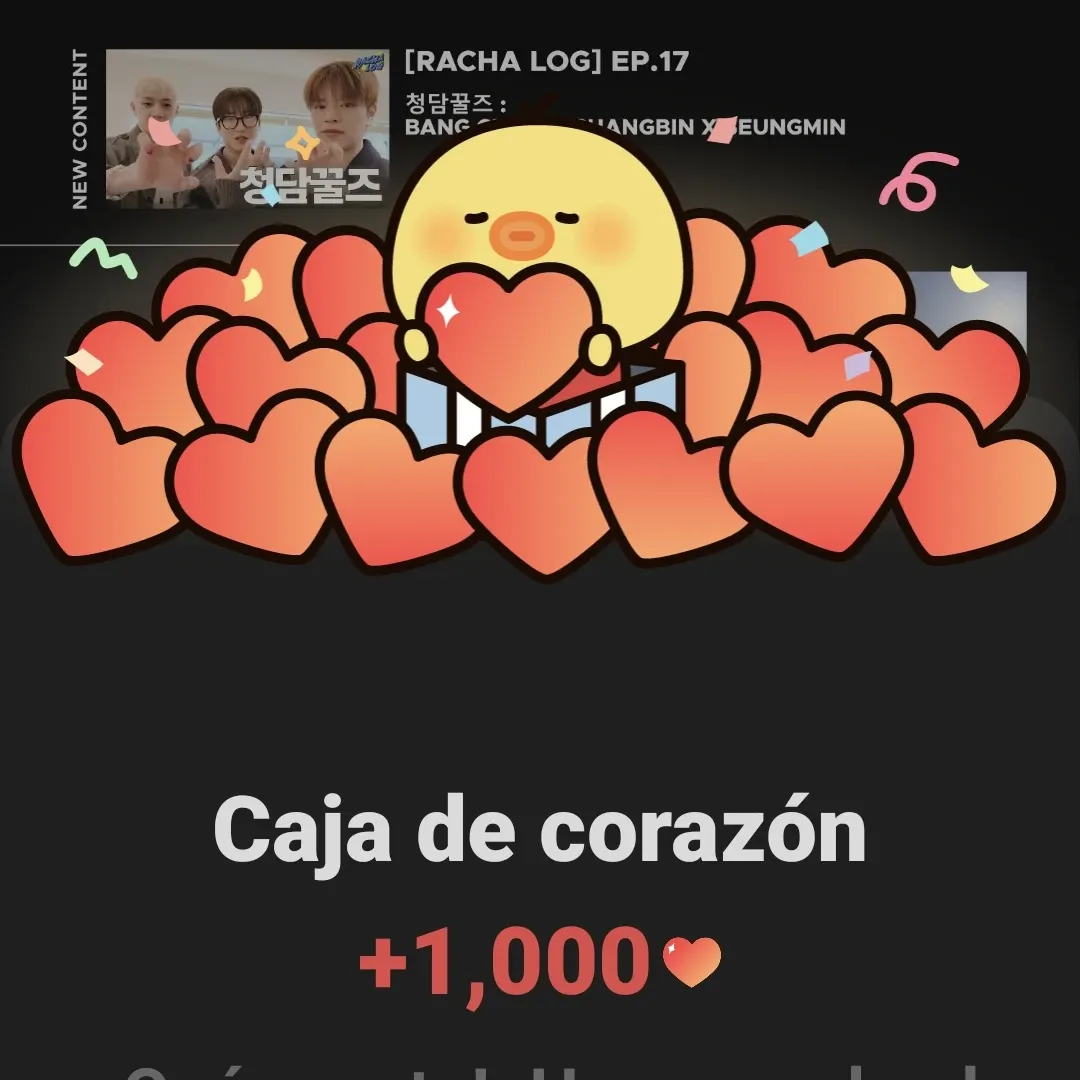The image size is (1080, 1080).
Task: Open the RACHA LOG EP.17 video thumbnail
Action: tap(246, 128)
